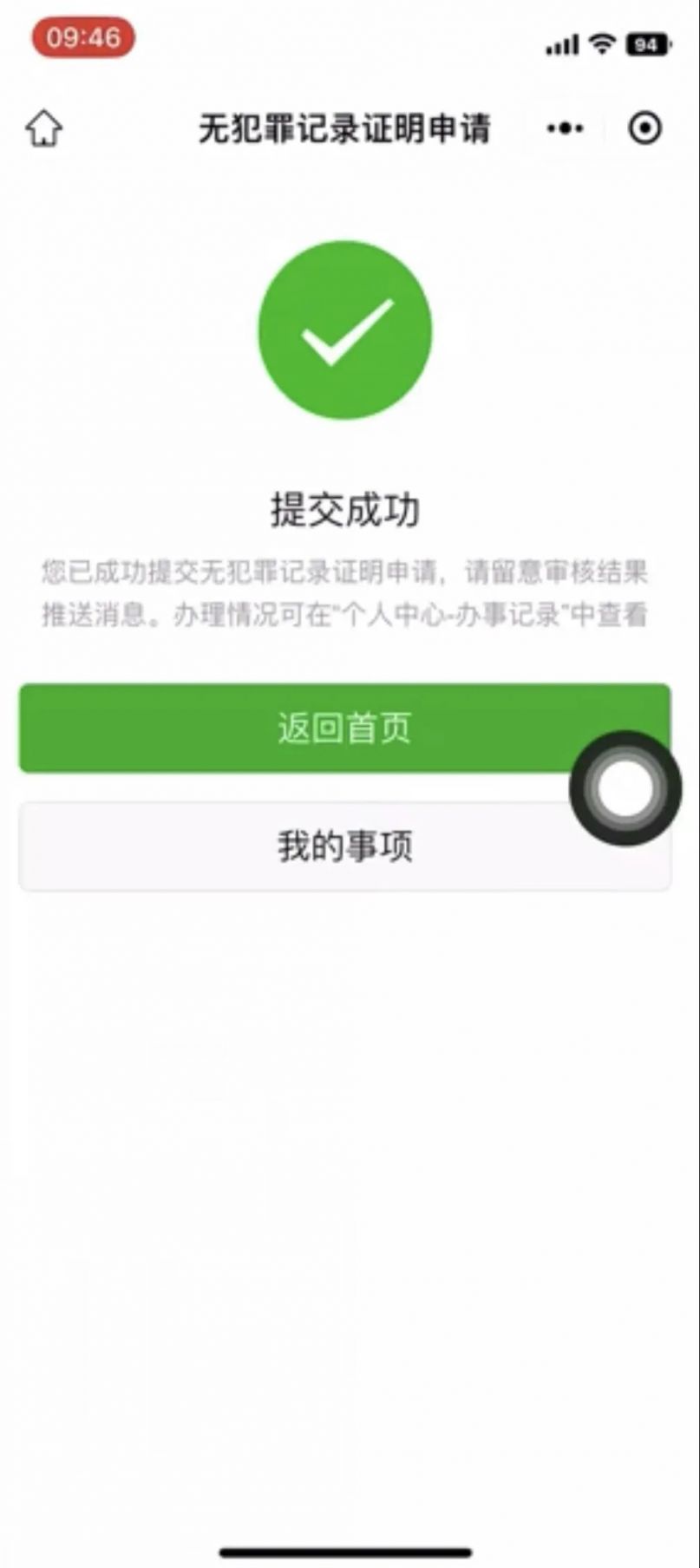The height and width of the screenshot is (1568, 700).
Task: Go to the mini program home icon
Action: [x=43, y=129]
